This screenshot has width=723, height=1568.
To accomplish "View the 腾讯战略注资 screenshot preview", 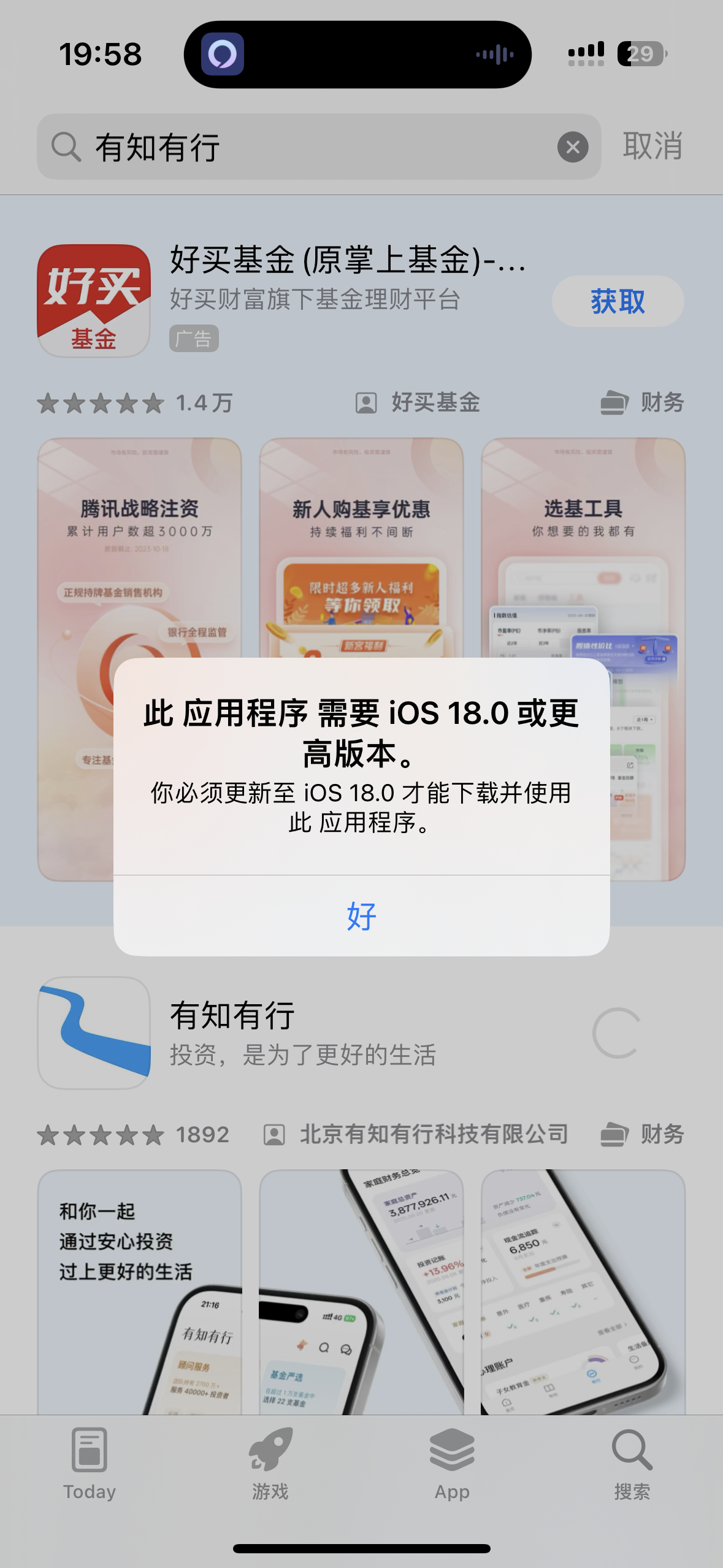I will [x=139, y=659].
